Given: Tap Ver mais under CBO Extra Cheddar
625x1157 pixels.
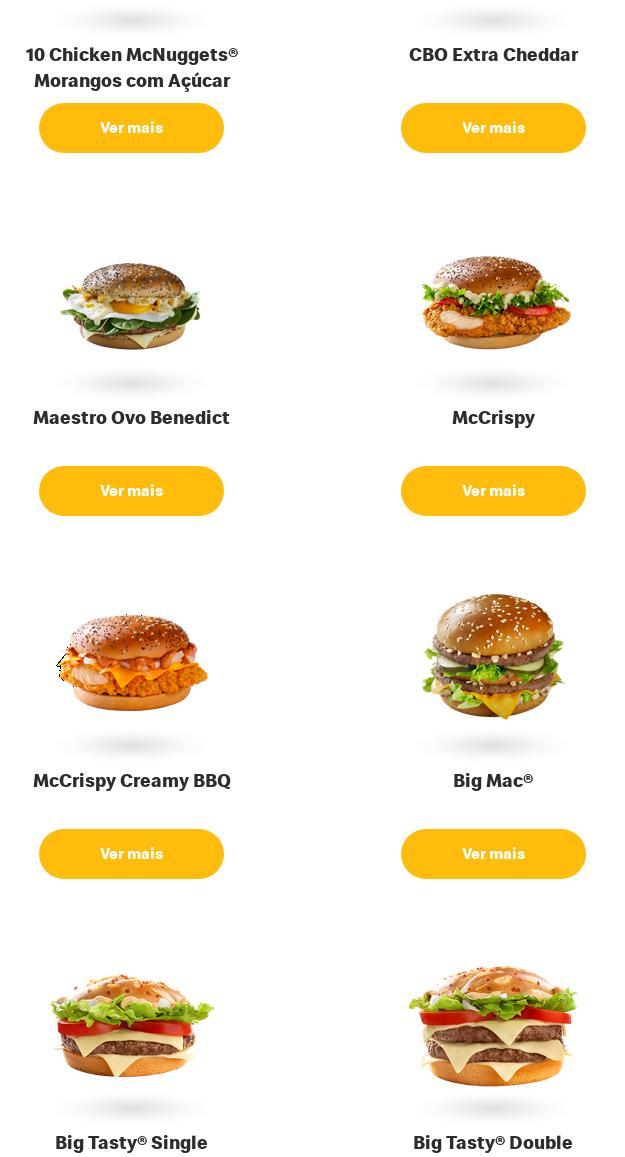Looking at the screenshot, I should pyautogui.click(x=493, y=128).
